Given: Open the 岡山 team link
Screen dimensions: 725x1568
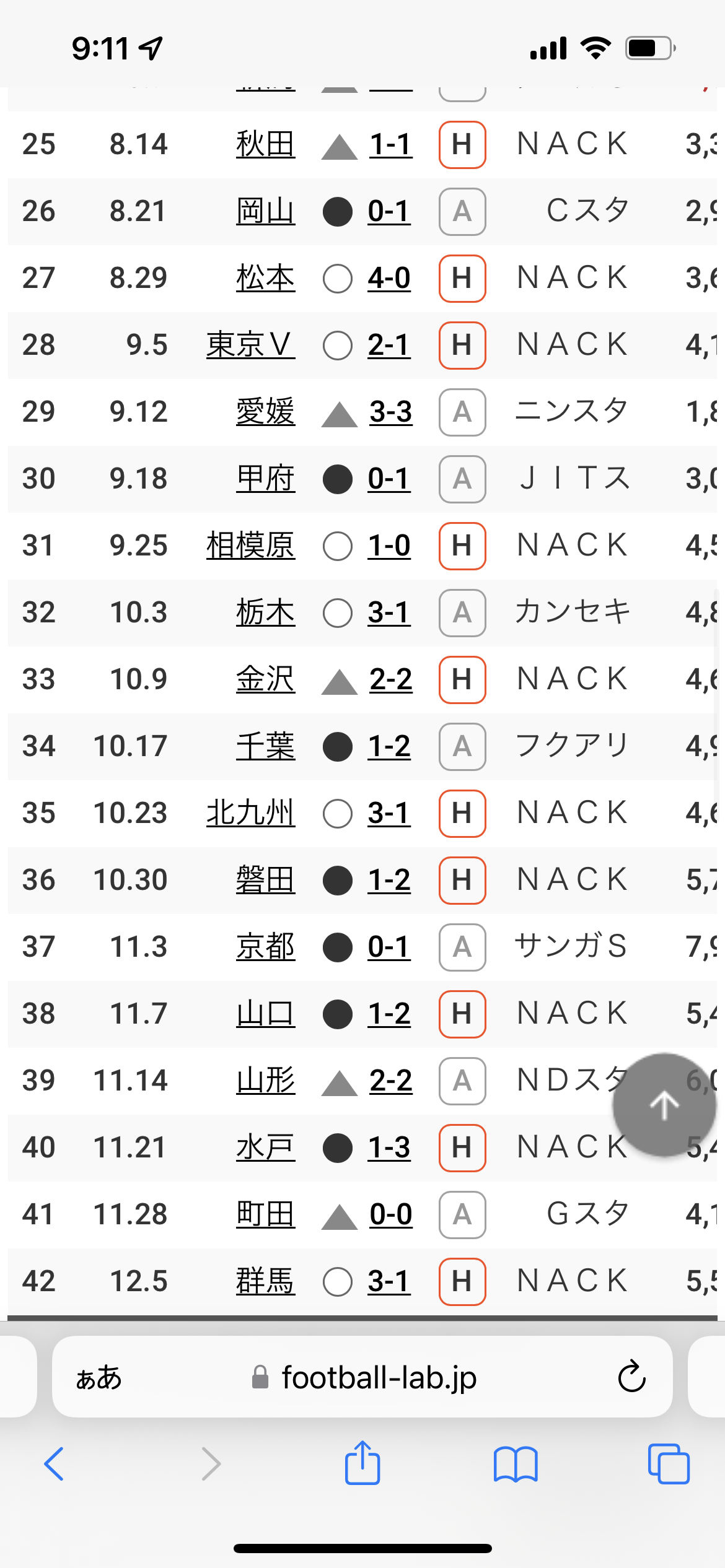Looking at the screenshot, I should 265,211.
